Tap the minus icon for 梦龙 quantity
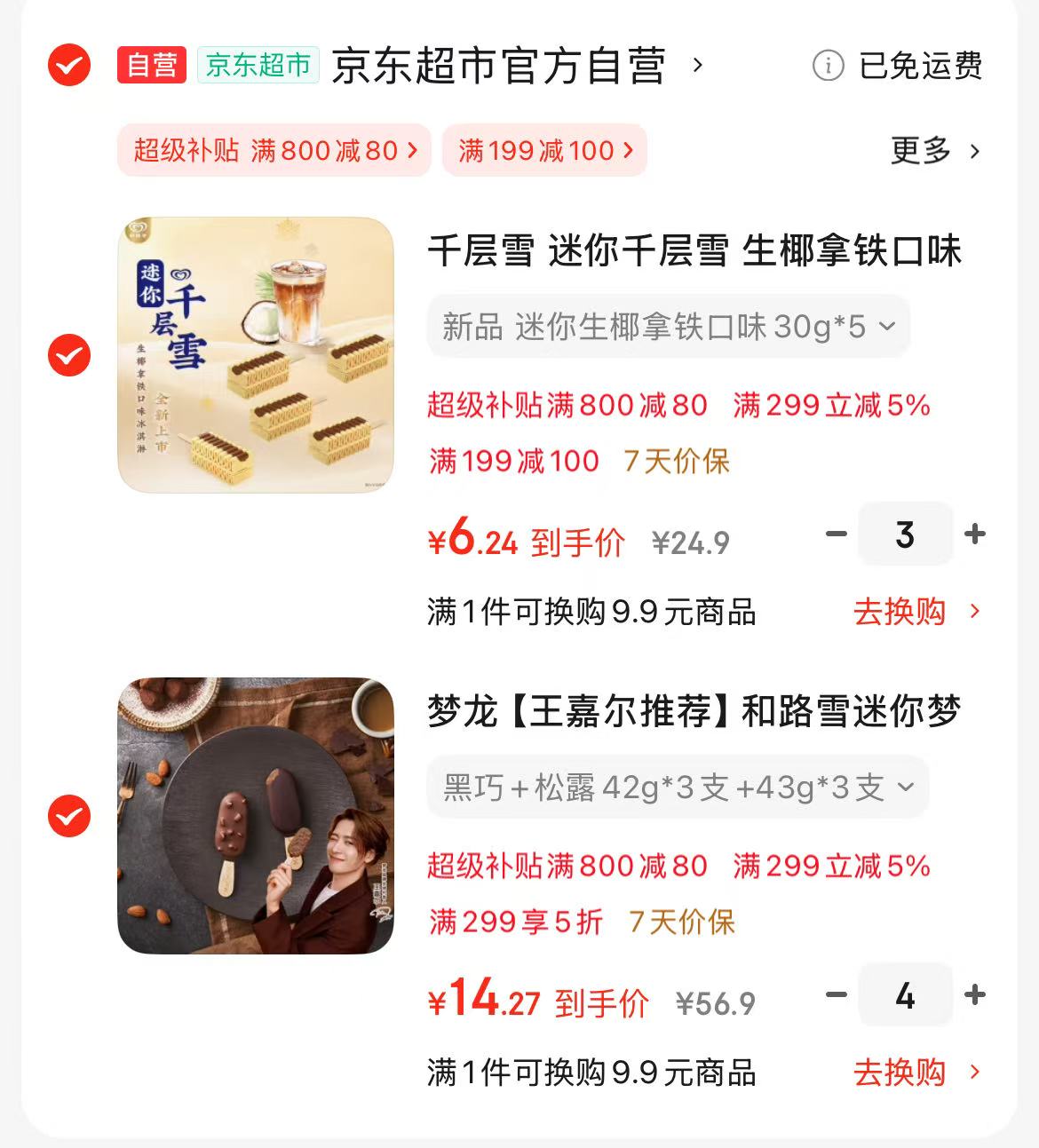The width and height of the screenshot is (1039, 1148). coord(835,995)
